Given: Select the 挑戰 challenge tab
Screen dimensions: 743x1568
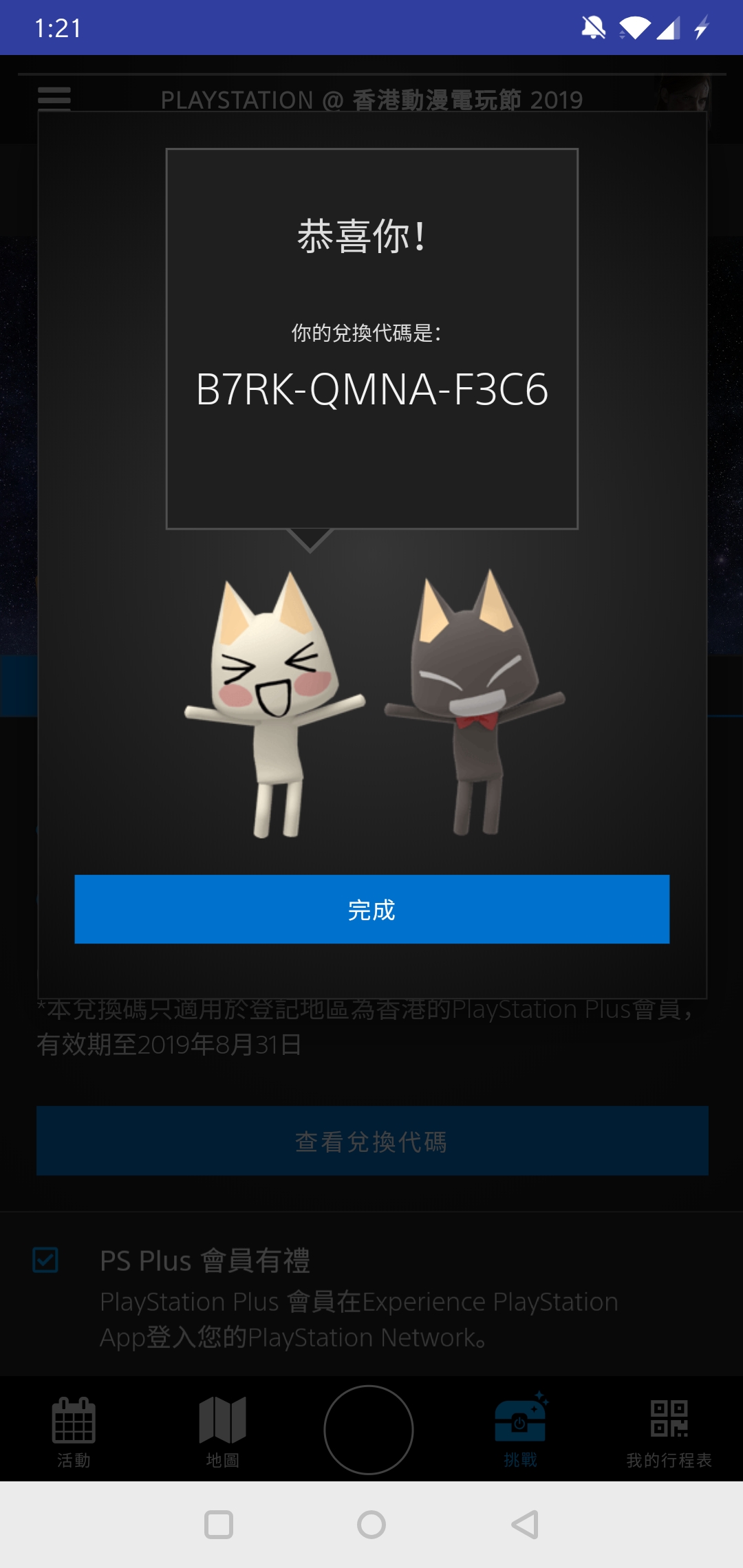Looking at the screenshot, I should click(520, 1430).
